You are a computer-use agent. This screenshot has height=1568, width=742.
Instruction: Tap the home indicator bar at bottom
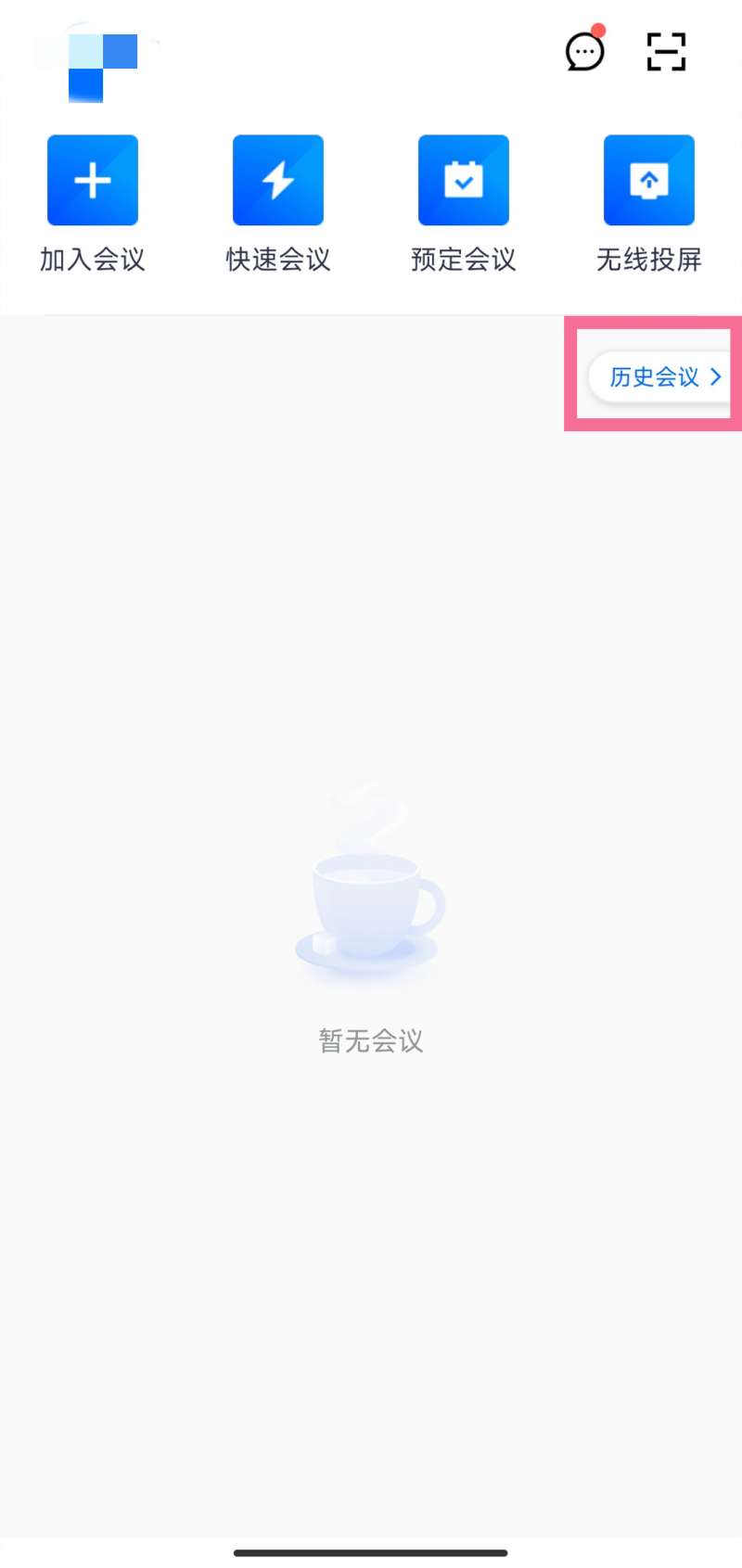pos(371,1551)
